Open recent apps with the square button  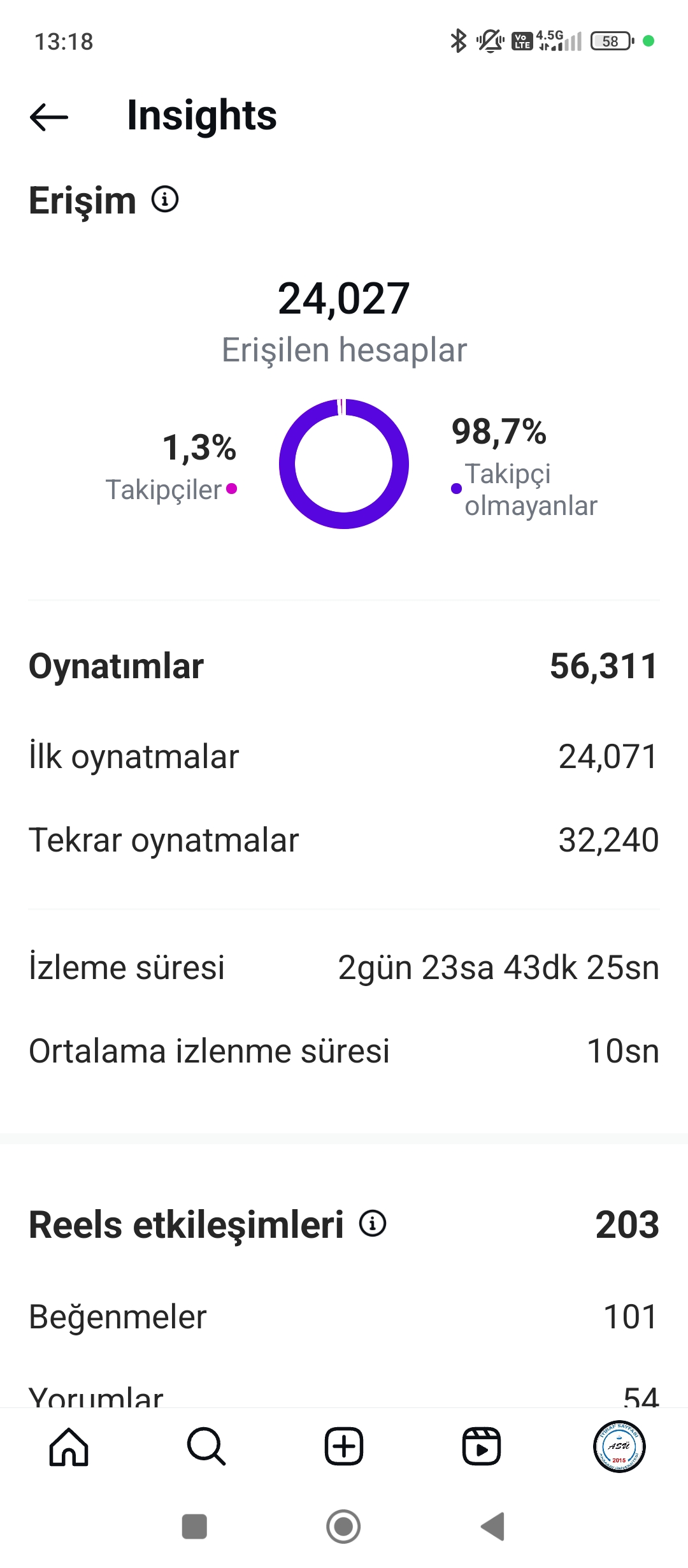[194, 1527]
